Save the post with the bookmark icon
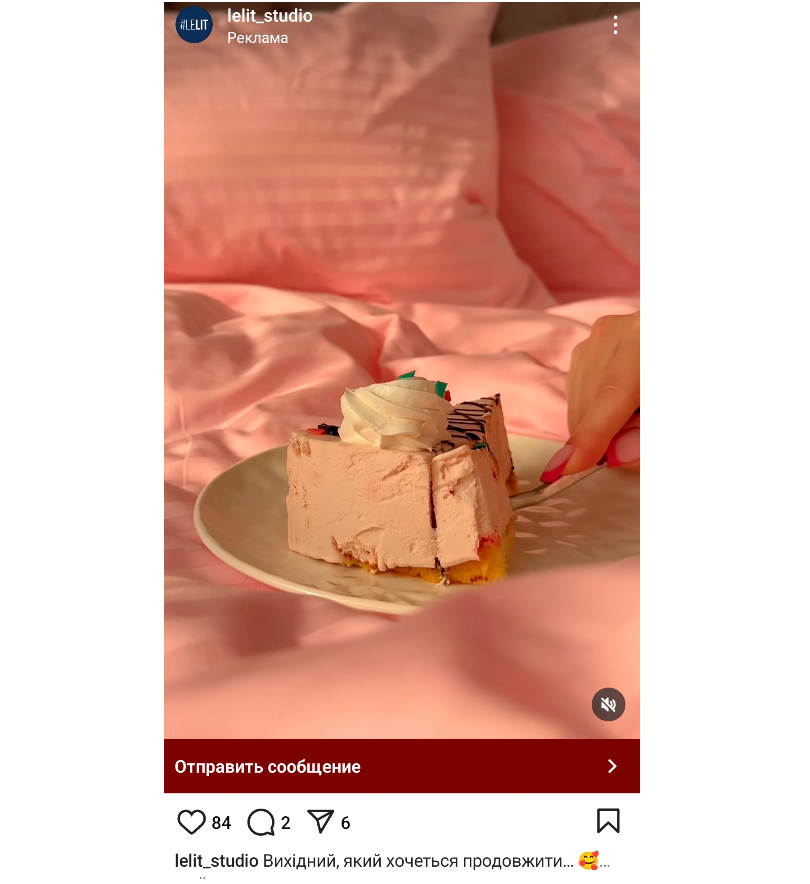This screenshot has height=884, width=810. (608, 821)
